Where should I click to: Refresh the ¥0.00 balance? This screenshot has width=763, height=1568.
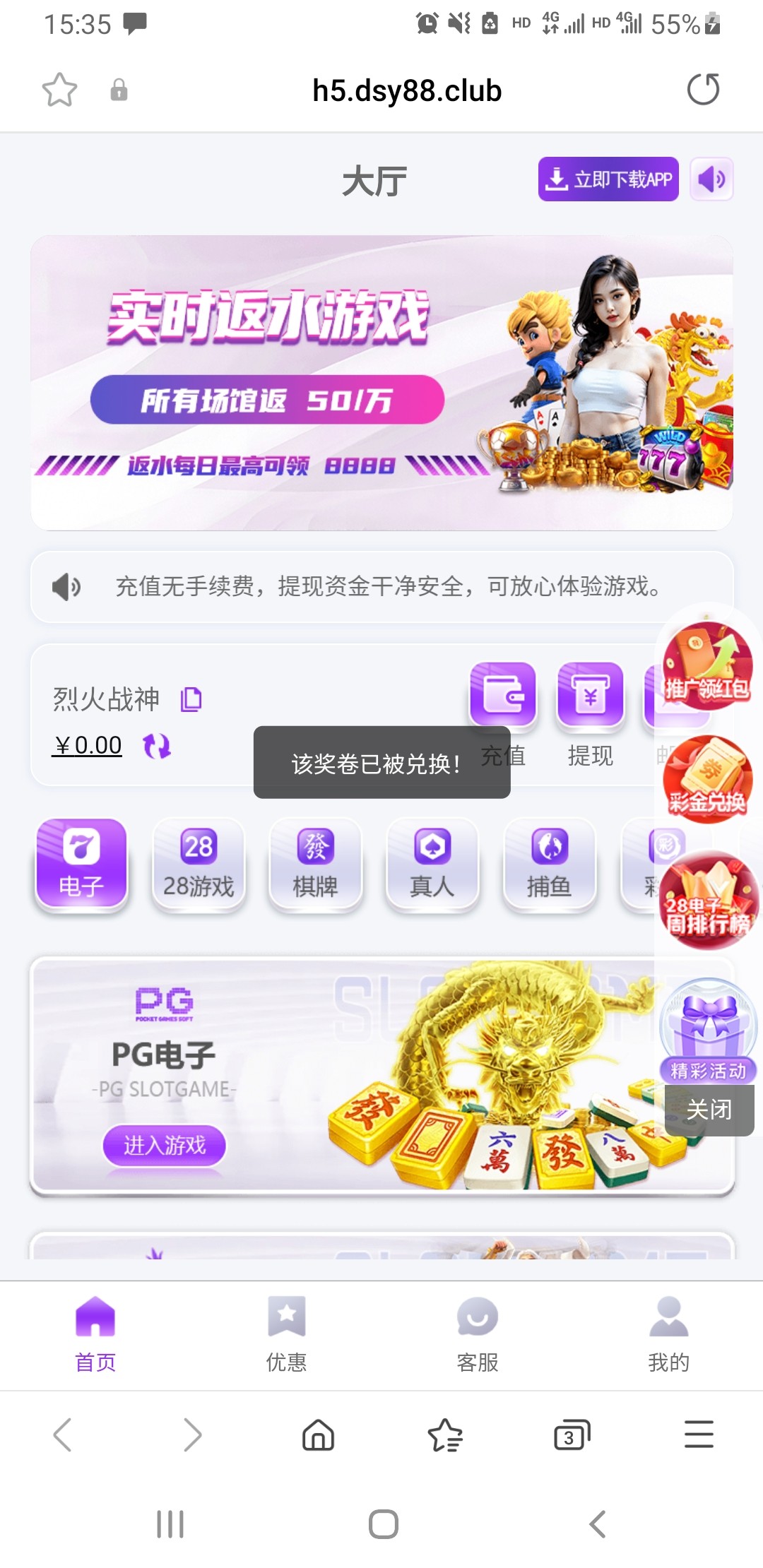(x=157, y=746)
